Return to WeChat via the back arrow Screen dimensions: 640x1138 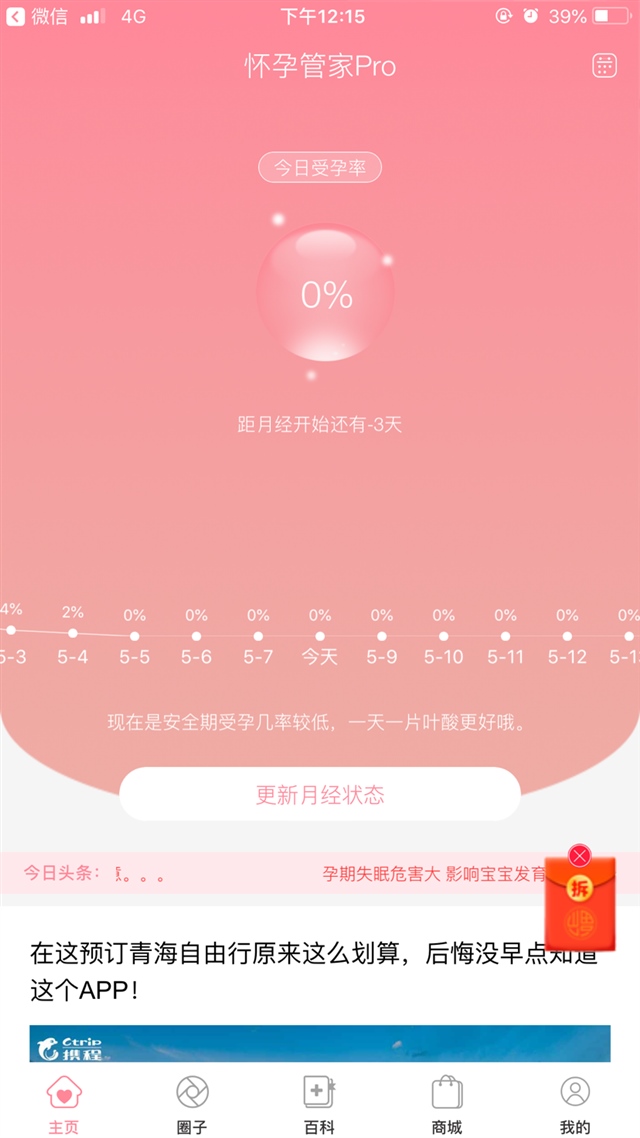click(16, 16)
